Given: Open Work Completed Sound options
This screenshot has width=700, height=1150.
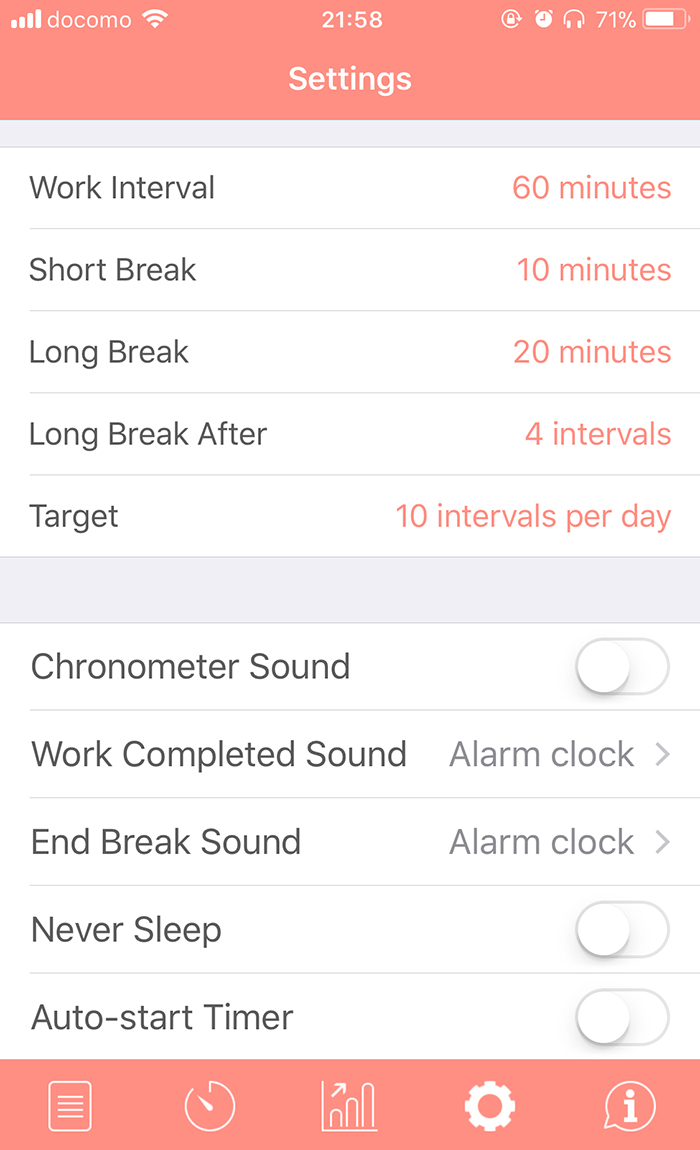Looking at the screenshot, I should coord(350,754).
